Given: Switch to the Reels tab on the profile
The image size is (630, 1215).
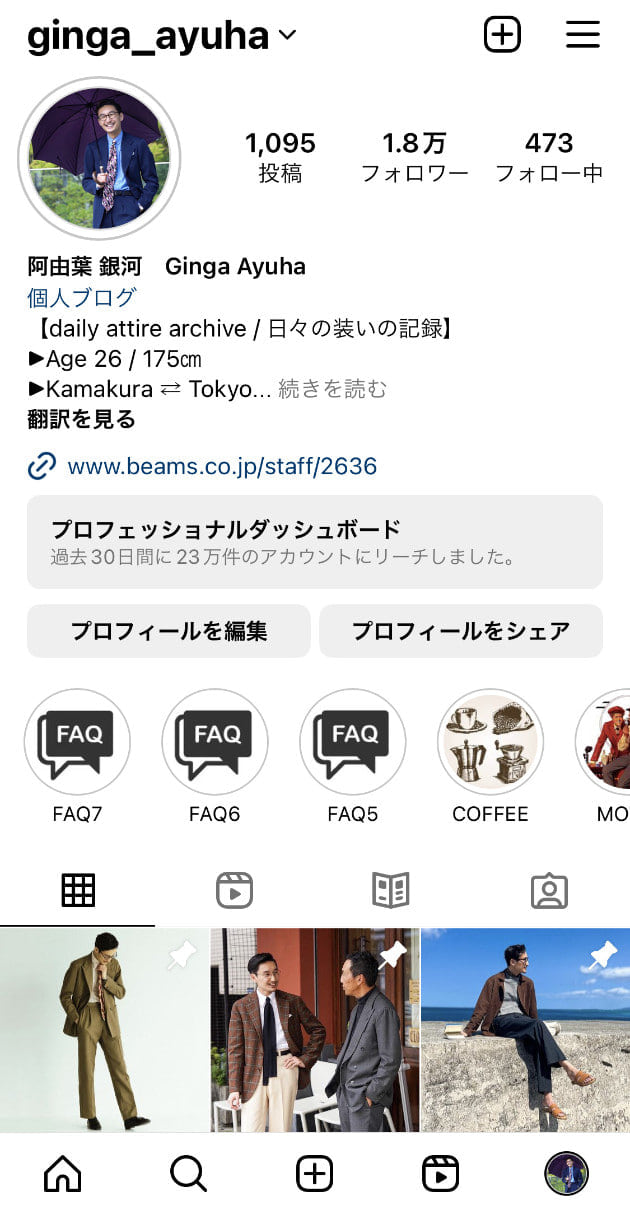Looking at the screenshot, I should 234,890.
